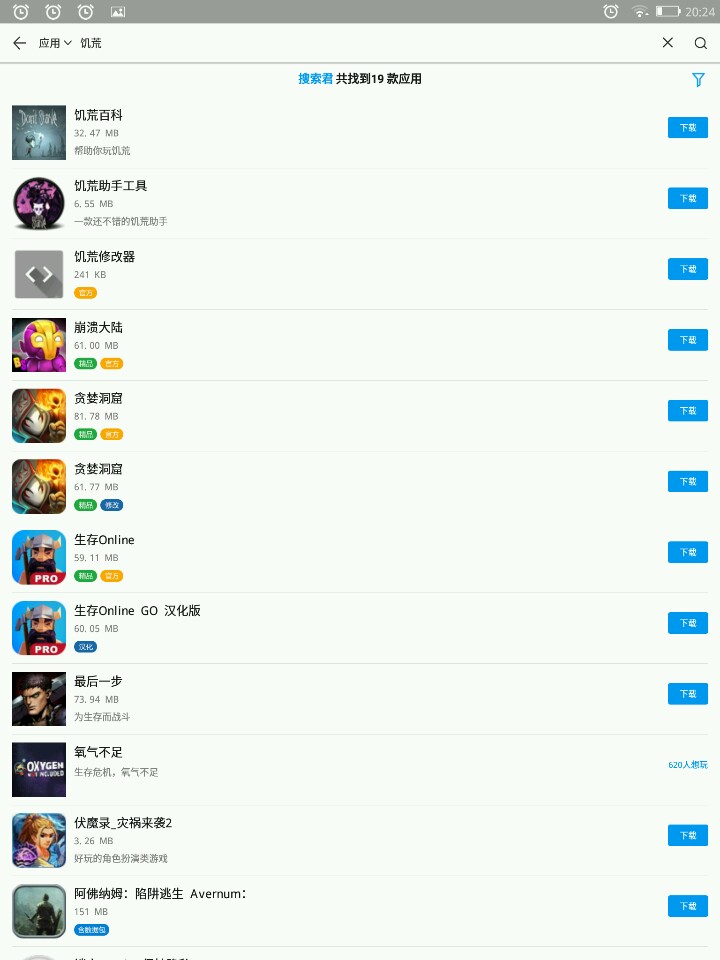The image size is (720, 960).
Task: Download 饥荒助手工具
Action: (688, 198)
